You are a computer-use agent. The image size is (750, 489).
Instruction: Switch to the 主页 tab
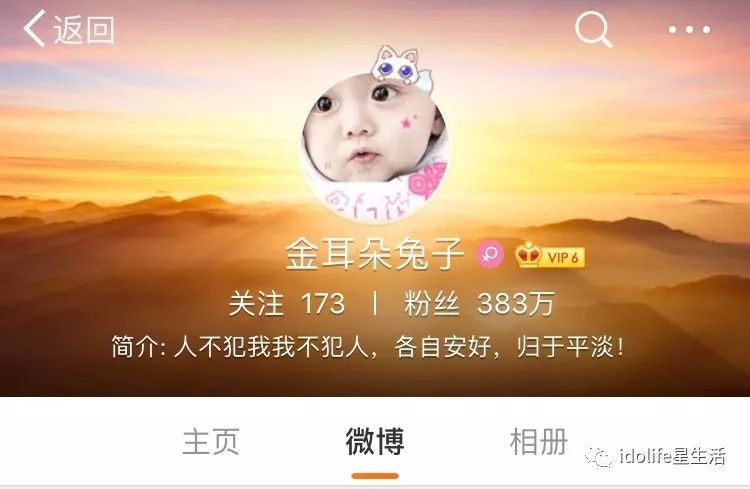pyautogui.click(x=211, y=441)
